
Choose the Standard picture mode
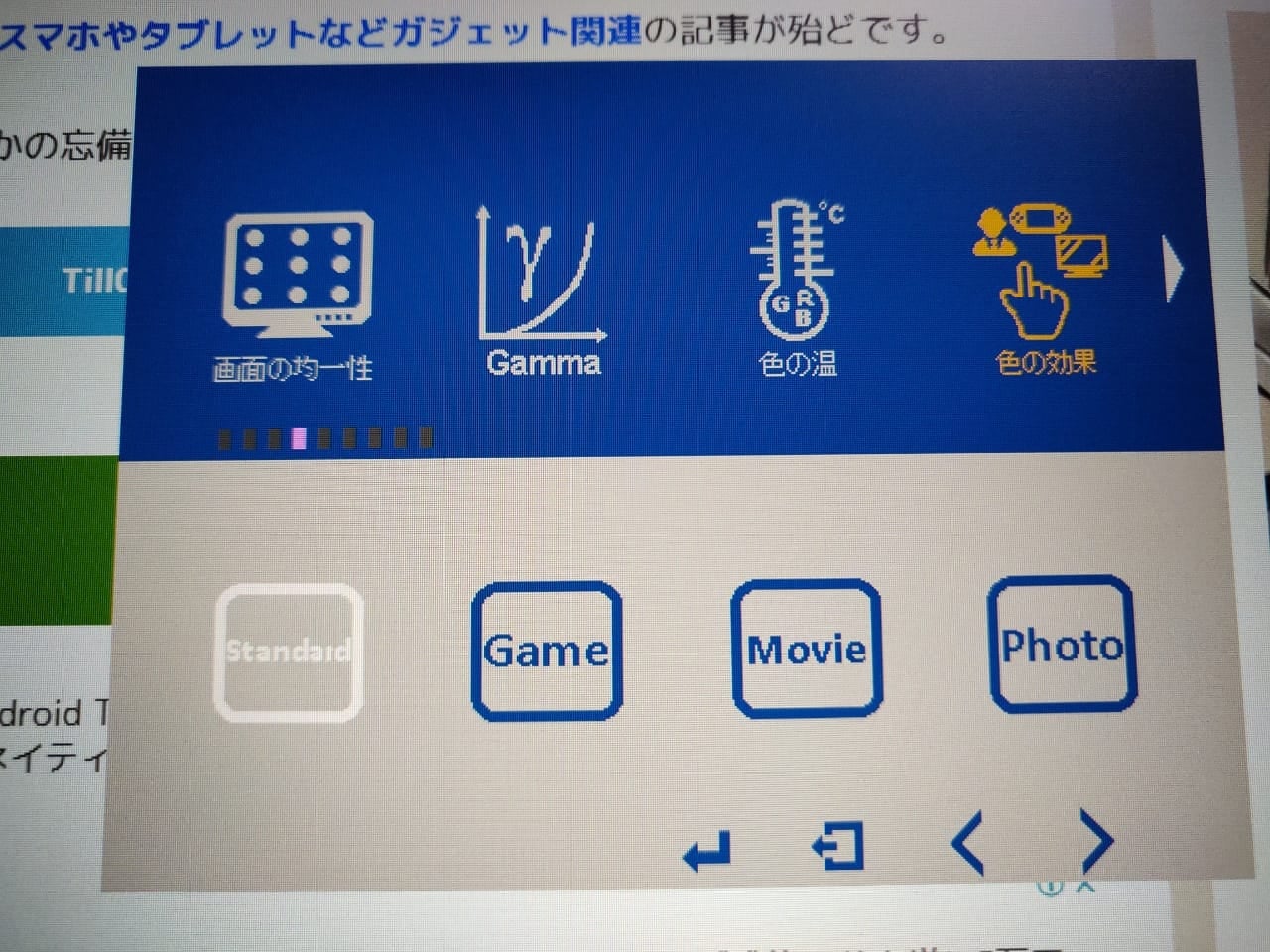[x=288, y=652]
